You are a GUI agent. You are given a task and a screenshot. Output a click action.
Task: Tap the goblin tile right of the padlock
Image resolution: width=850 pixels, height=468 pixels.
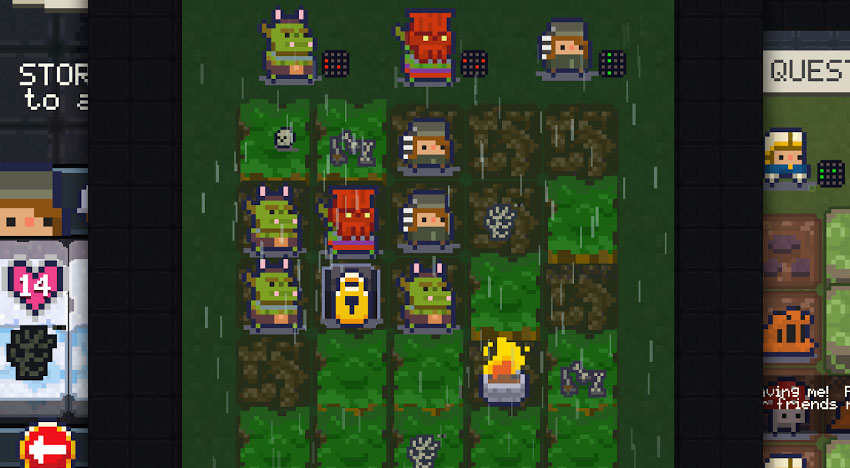pos(428,296)
